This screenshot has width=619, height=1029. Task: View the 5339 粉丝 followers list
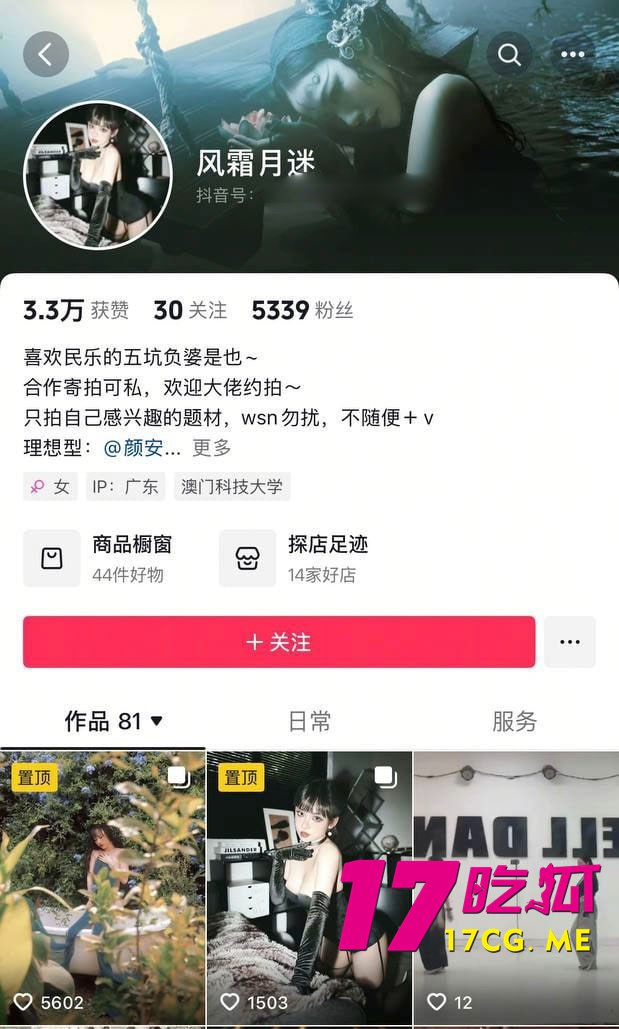pyautogui.click(x=302, y=311)
